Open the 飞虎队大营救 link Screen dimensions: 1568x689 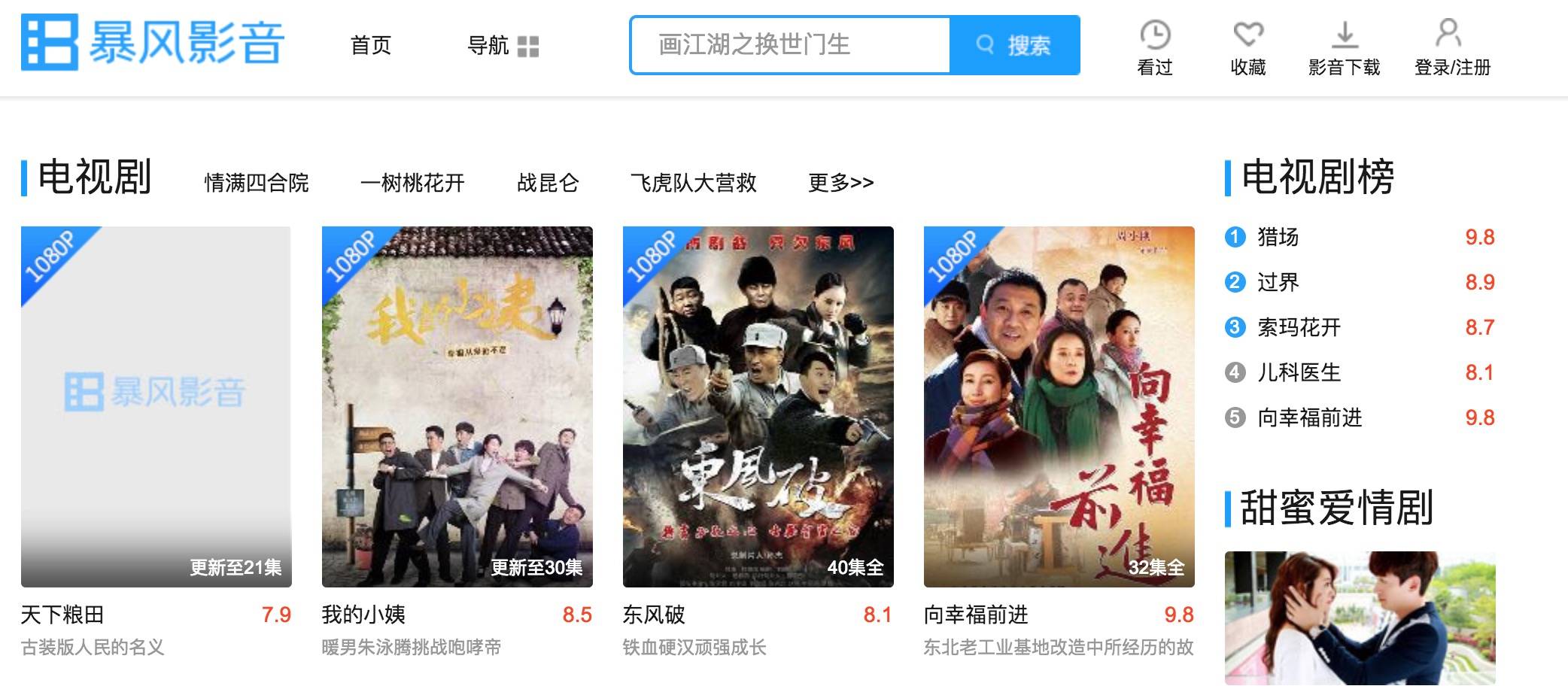(693, 183)
